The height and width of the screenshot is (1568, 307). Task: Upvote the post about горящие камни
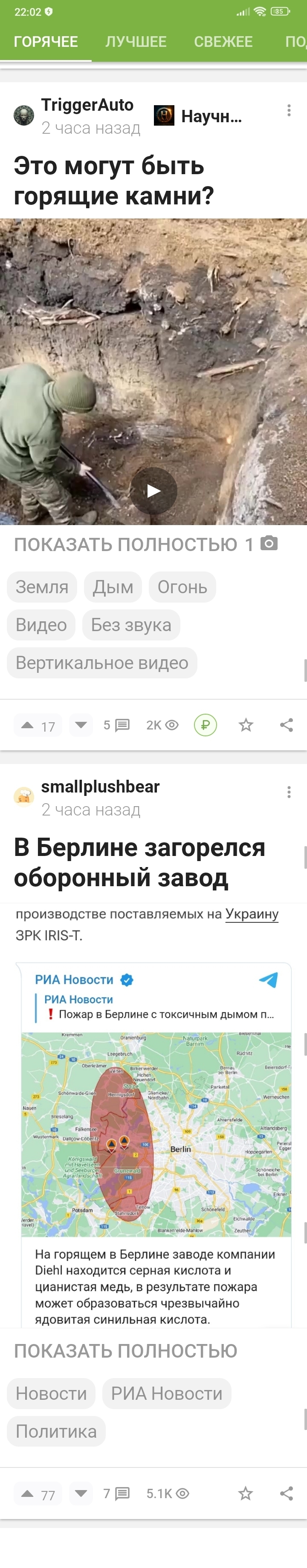(27, 725)
